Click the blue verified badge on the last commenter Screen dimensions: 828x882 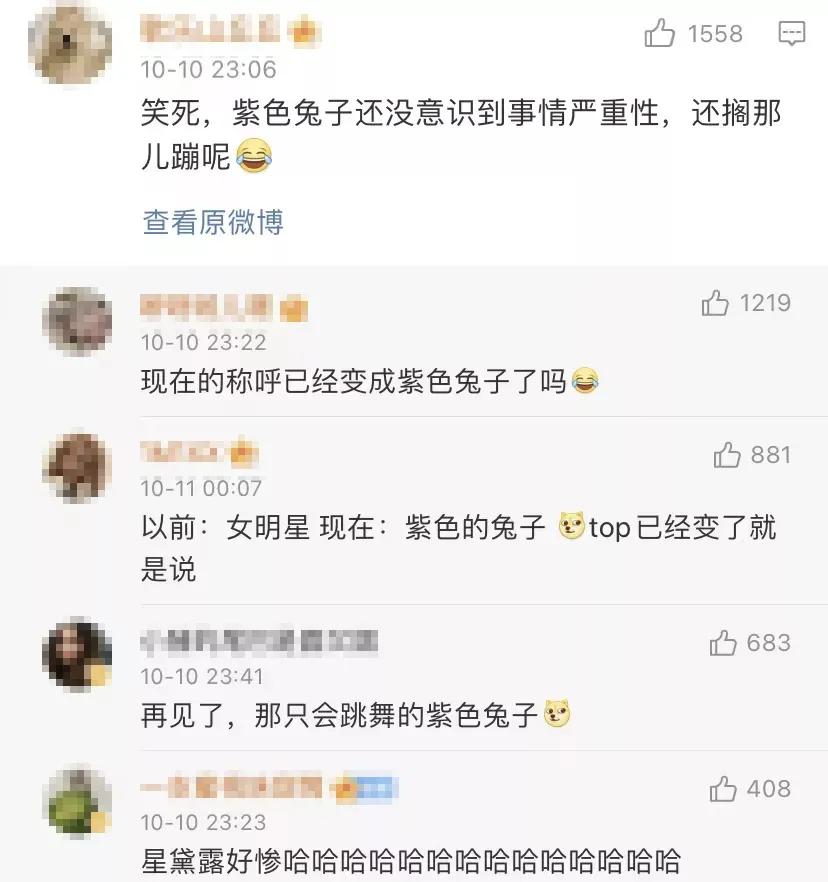[x=380, y=789]
